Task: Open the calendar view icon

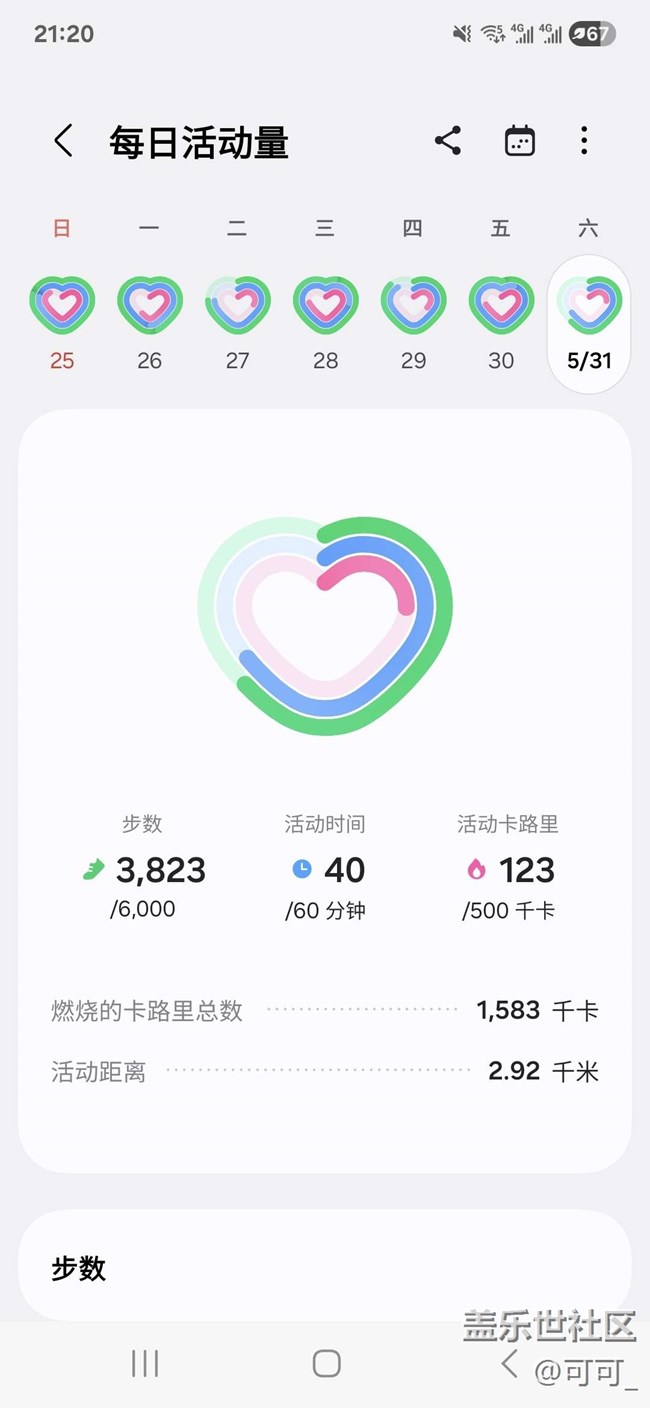Action: pyautogui.click(x=519, y=141)
